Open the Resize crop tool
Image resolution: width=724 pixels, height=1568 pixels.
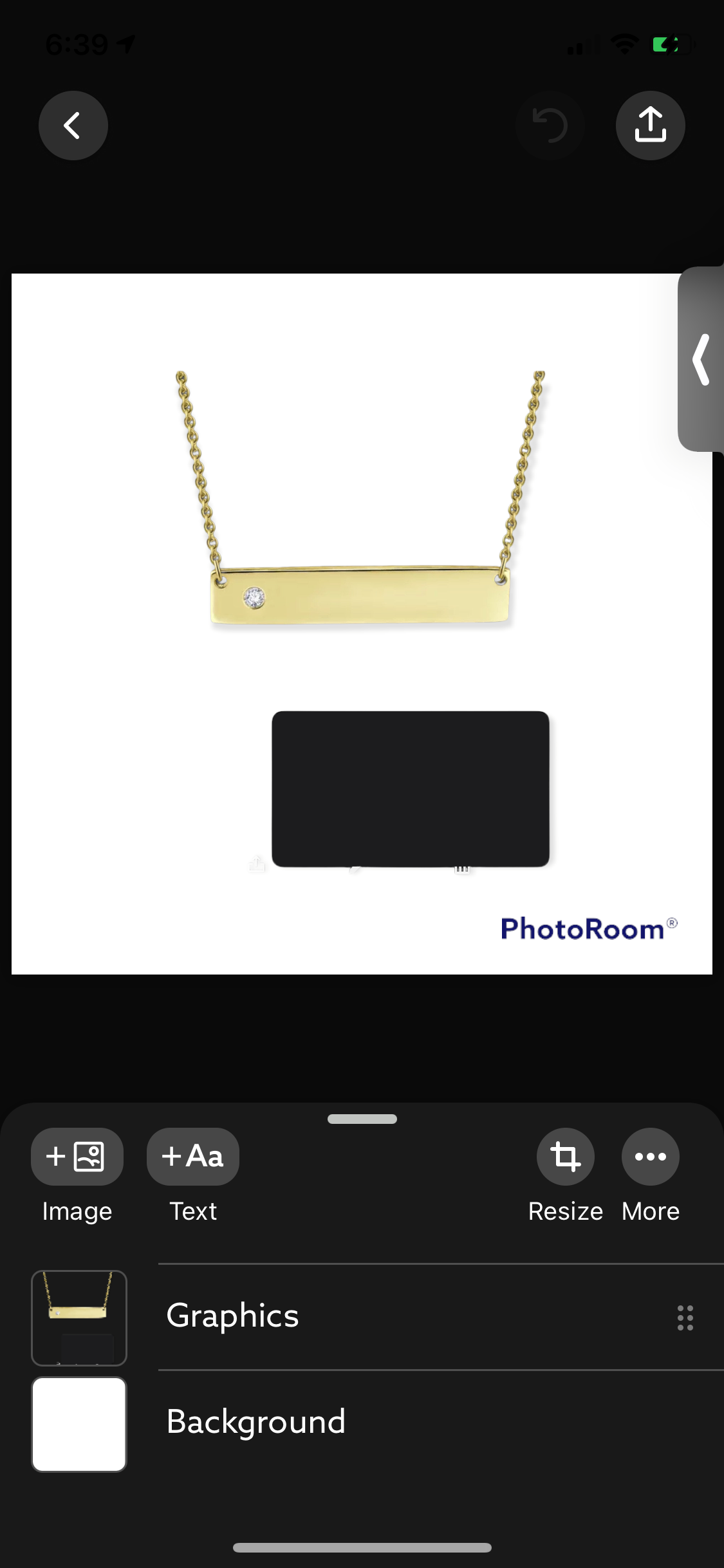[566, 1156]
